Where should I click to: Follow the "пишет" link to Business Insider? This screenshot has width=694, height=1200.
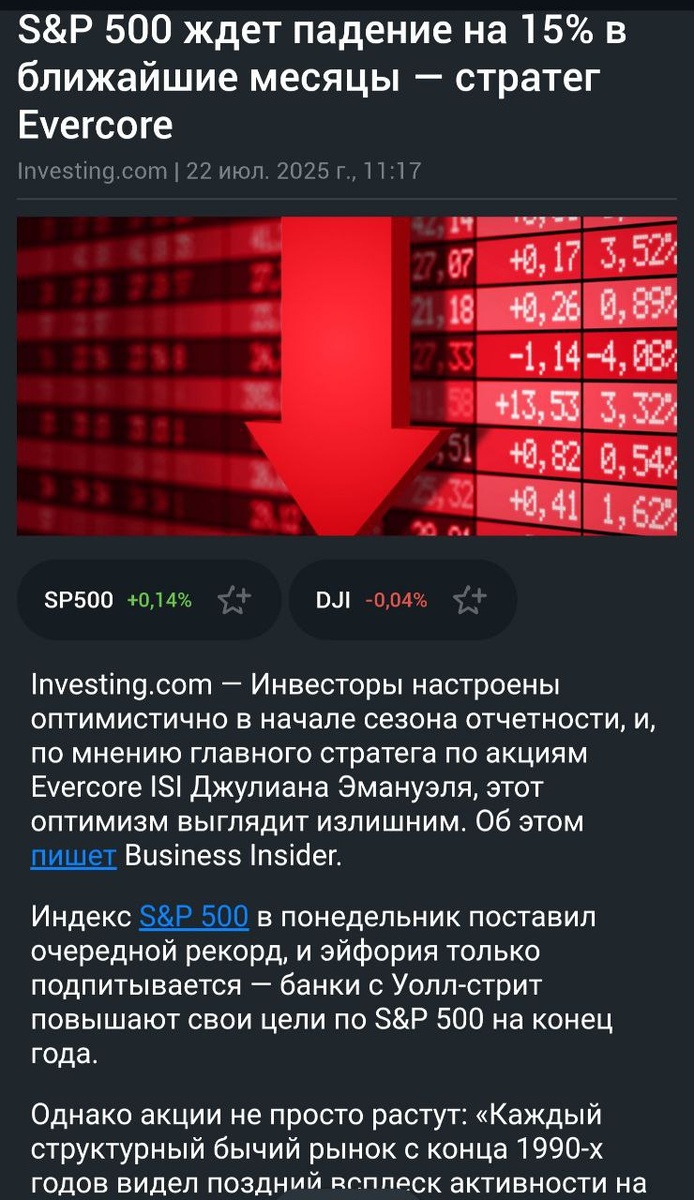coord(74,856)
